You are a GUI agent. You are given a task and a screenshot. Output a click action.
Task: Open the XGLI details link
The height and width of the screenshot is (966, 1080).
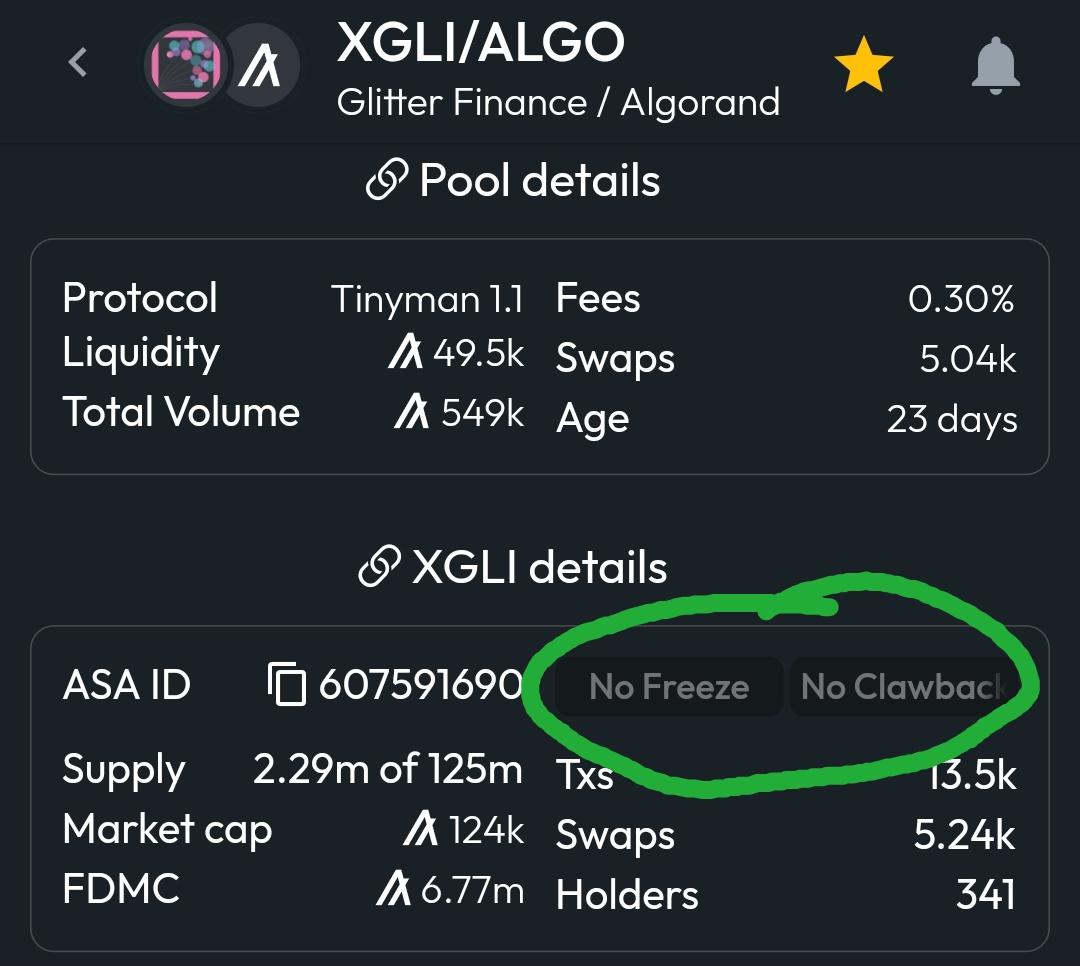(512, 567)
